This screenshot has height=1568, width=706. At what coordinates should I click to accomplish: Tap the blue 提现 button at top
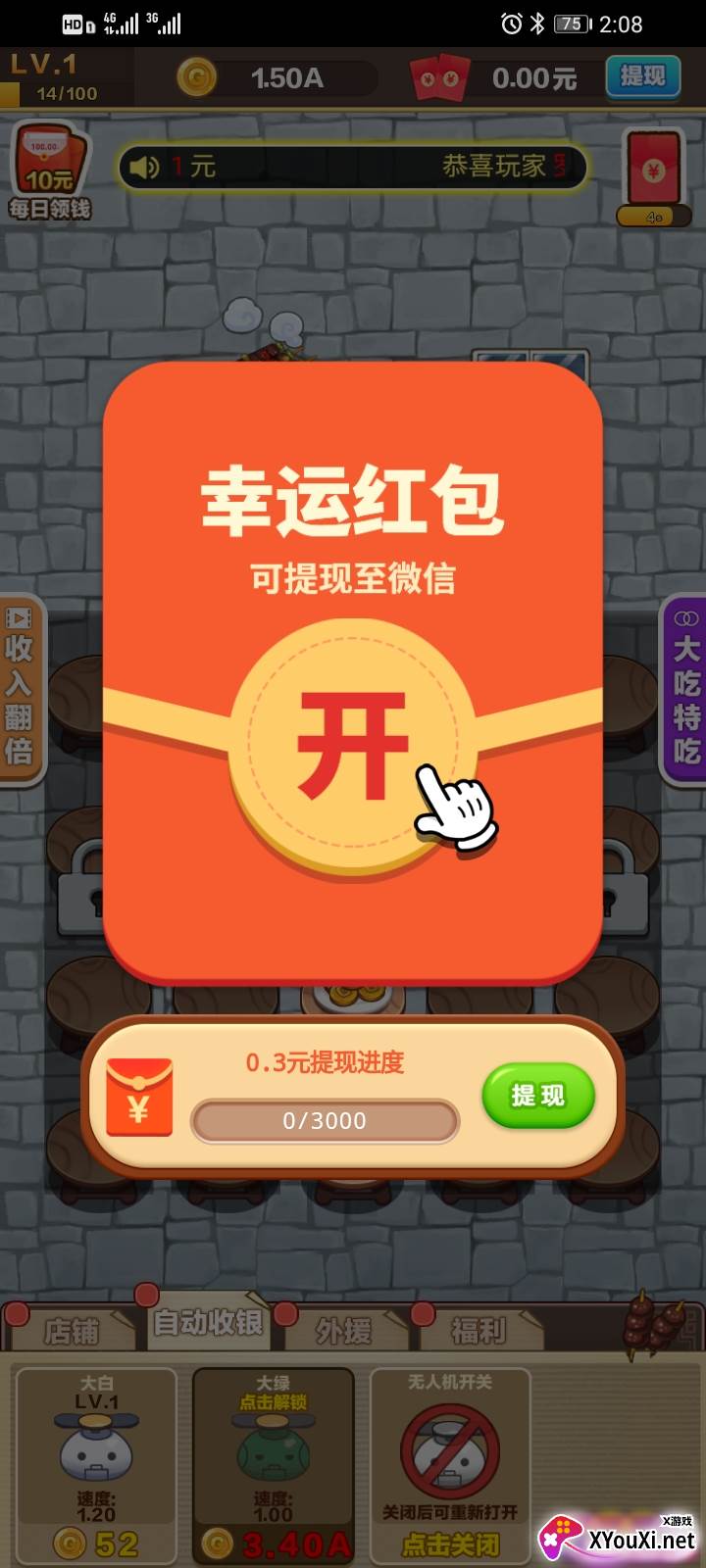pyautogui.click(x=643, y=76)
